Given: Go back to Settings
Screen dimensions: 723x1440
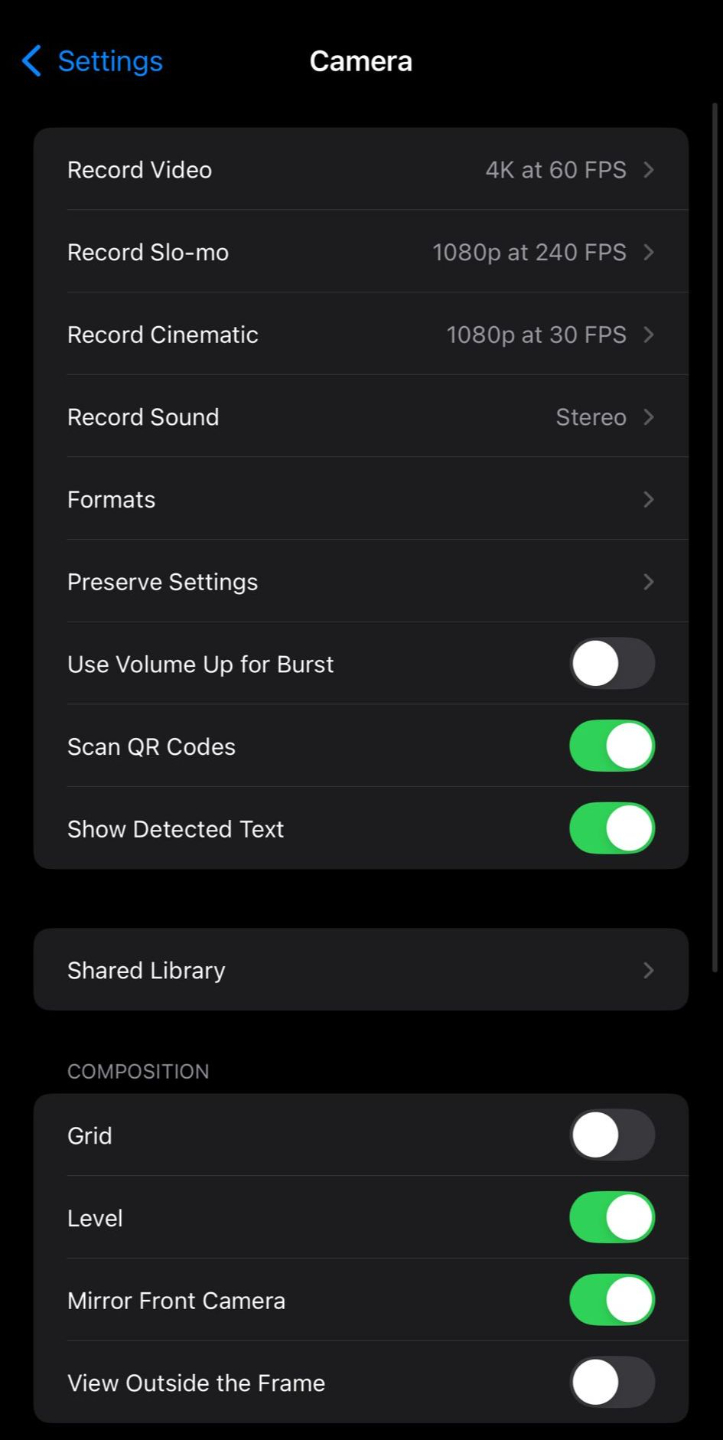Looking at the screenshot, I should 92,61.
